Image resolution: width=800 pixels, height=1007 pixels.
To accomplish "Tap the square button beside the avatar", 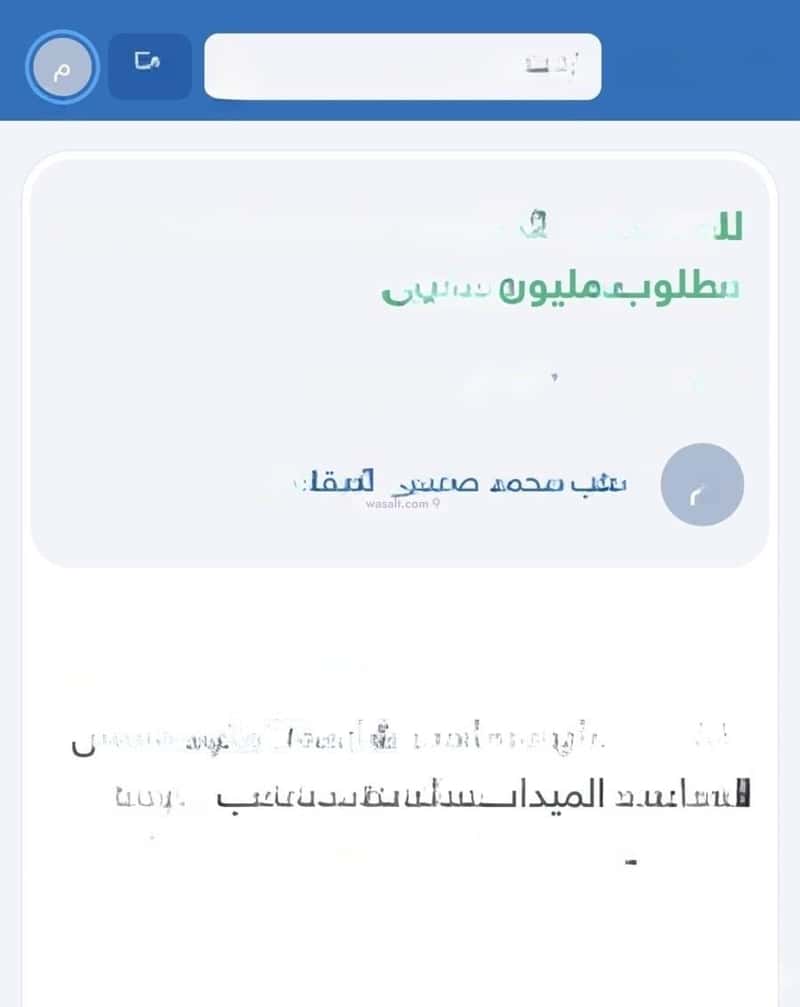I will click(150, 66).
